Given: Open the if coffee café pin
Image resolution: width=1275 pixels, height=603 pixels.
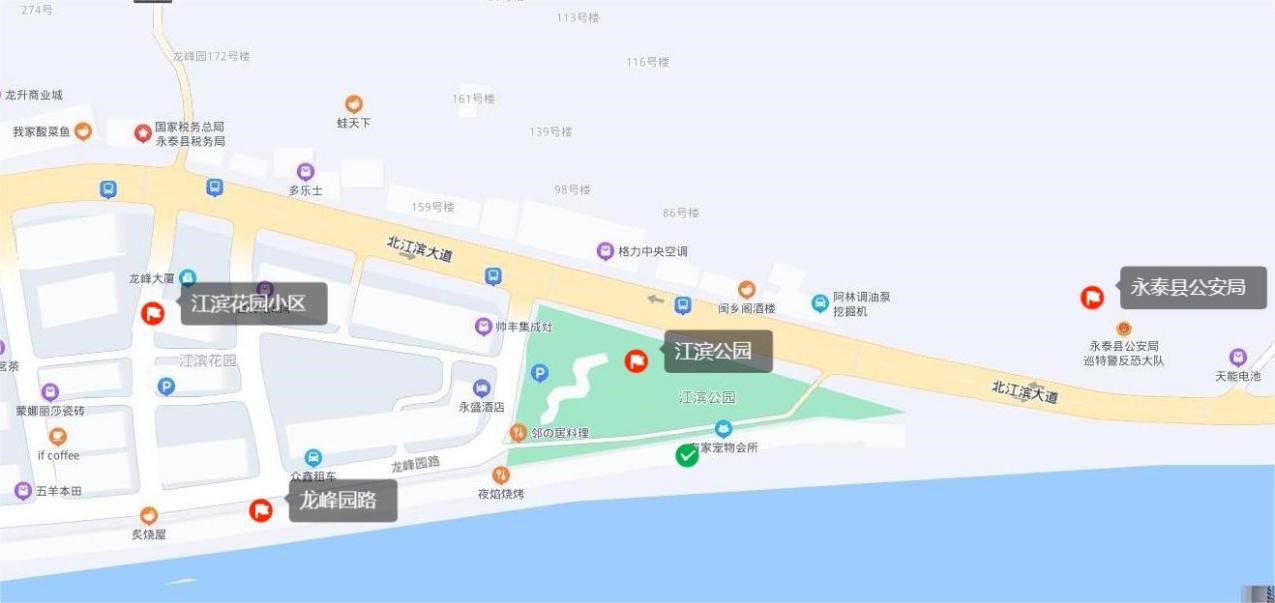Looking at the screenshot, I should [58, 436].
